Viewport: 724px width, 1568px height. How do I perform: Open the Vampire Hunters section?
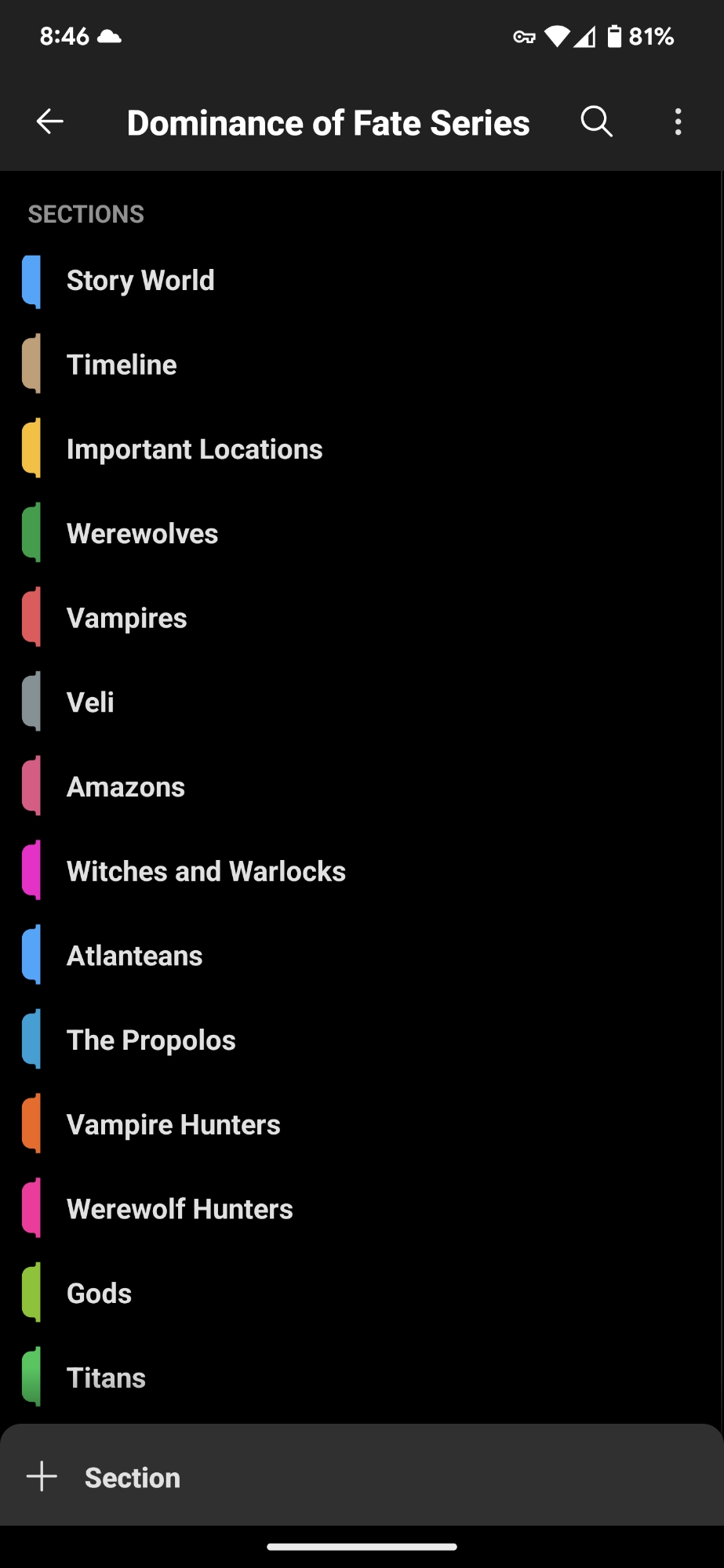pos(173,1125)
